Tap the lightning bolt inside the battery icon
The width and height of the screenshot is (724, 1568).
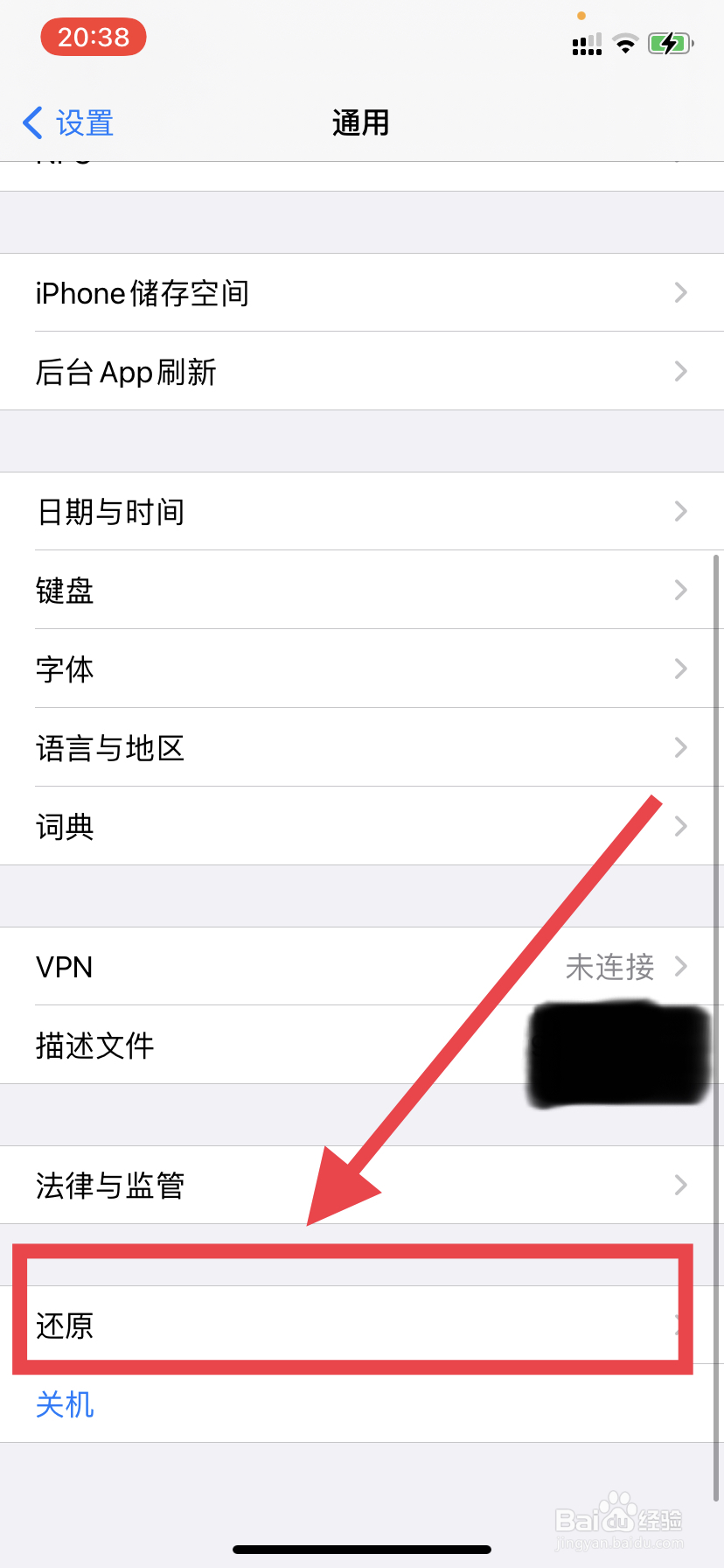670,42
